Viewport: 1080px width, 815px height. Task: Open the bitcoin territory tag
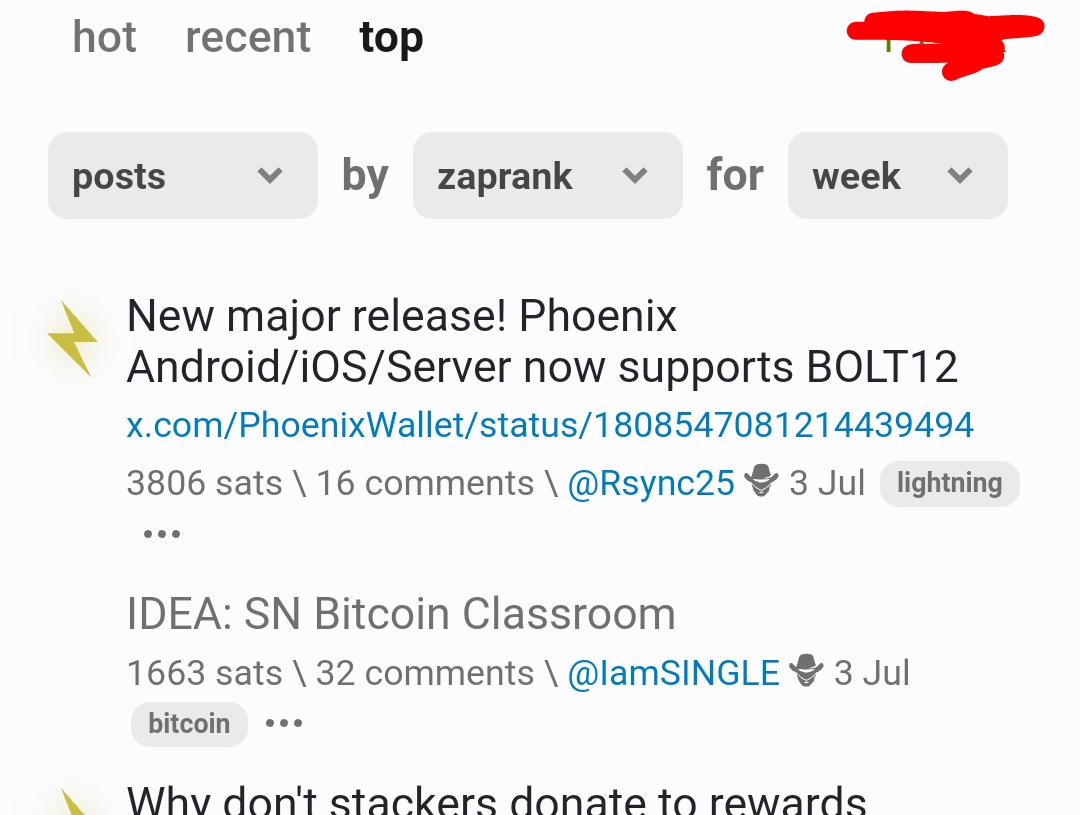pyautogui.click(x=188, y=723)
